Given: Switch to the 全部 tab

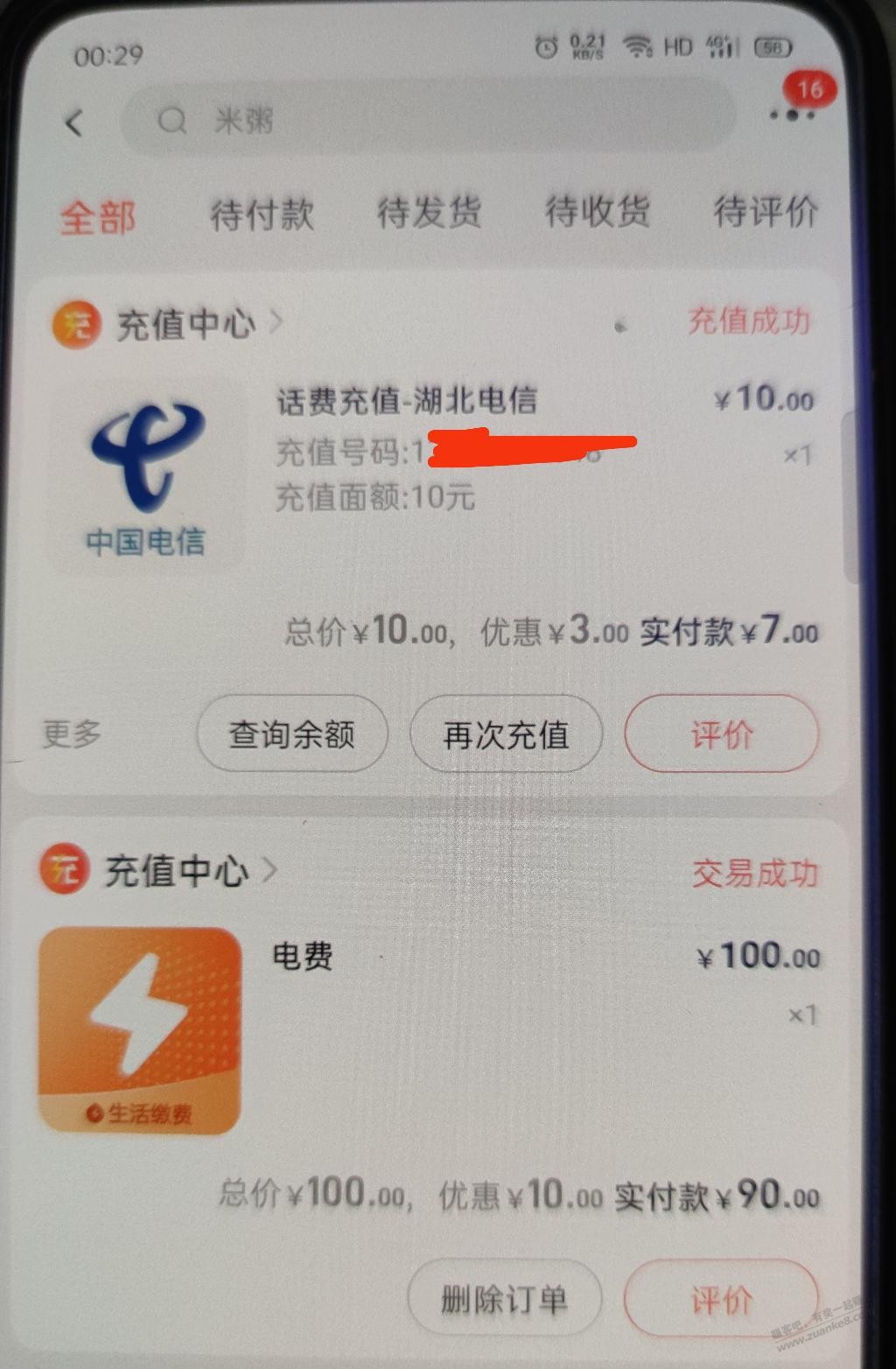Looking at the screenshot, I should coord(98,216).
